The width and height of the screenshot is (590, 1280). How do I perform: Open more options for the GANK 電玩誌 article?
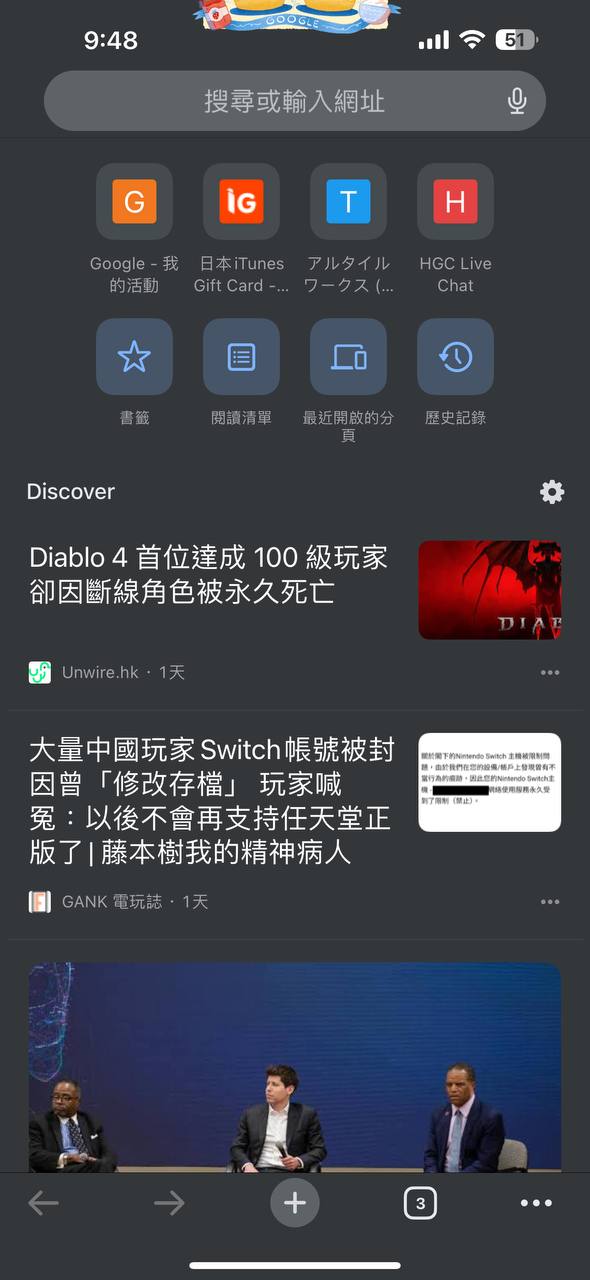click(550, 902)
